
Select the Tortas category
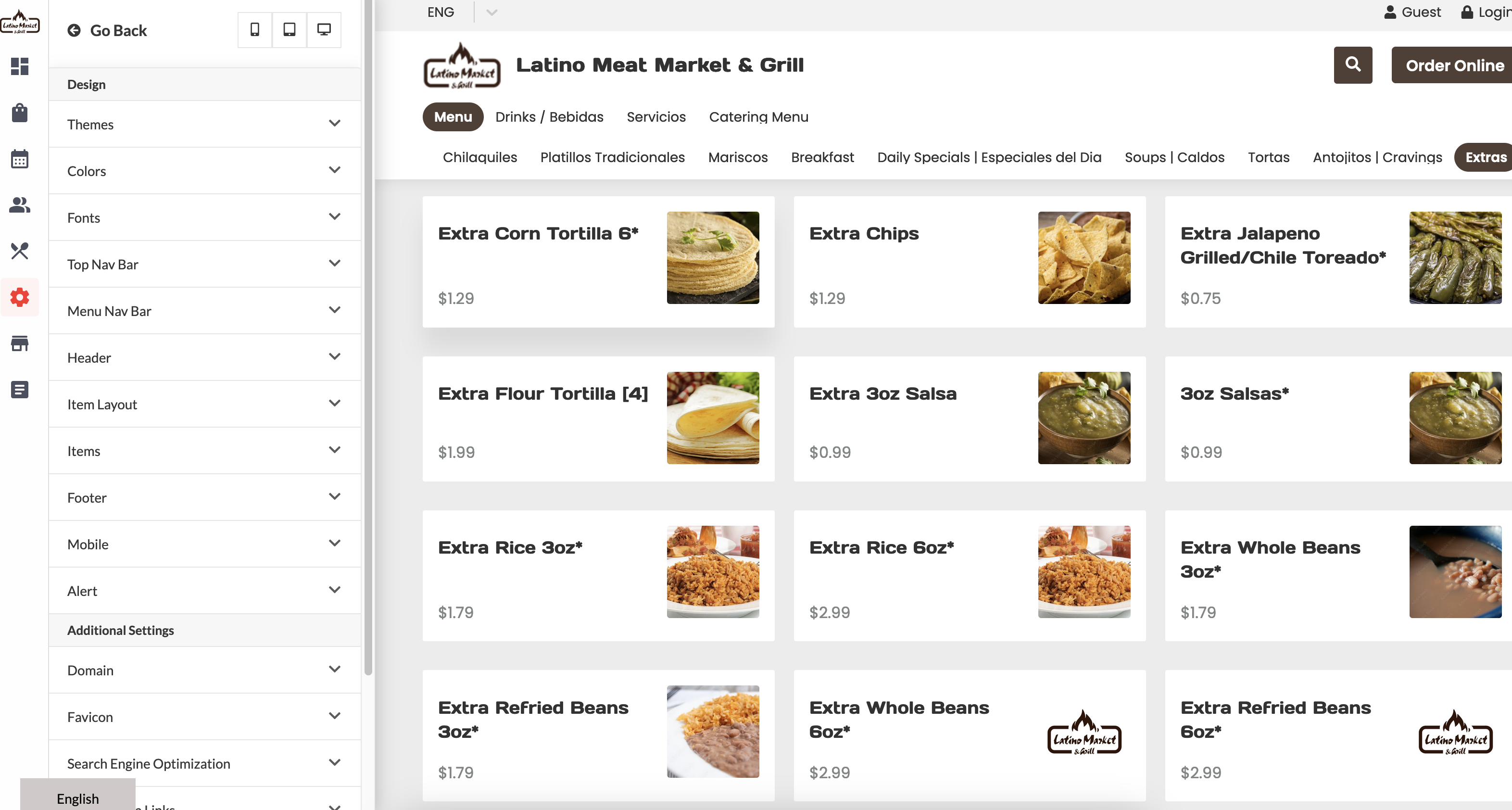(x=1268, y=157)
